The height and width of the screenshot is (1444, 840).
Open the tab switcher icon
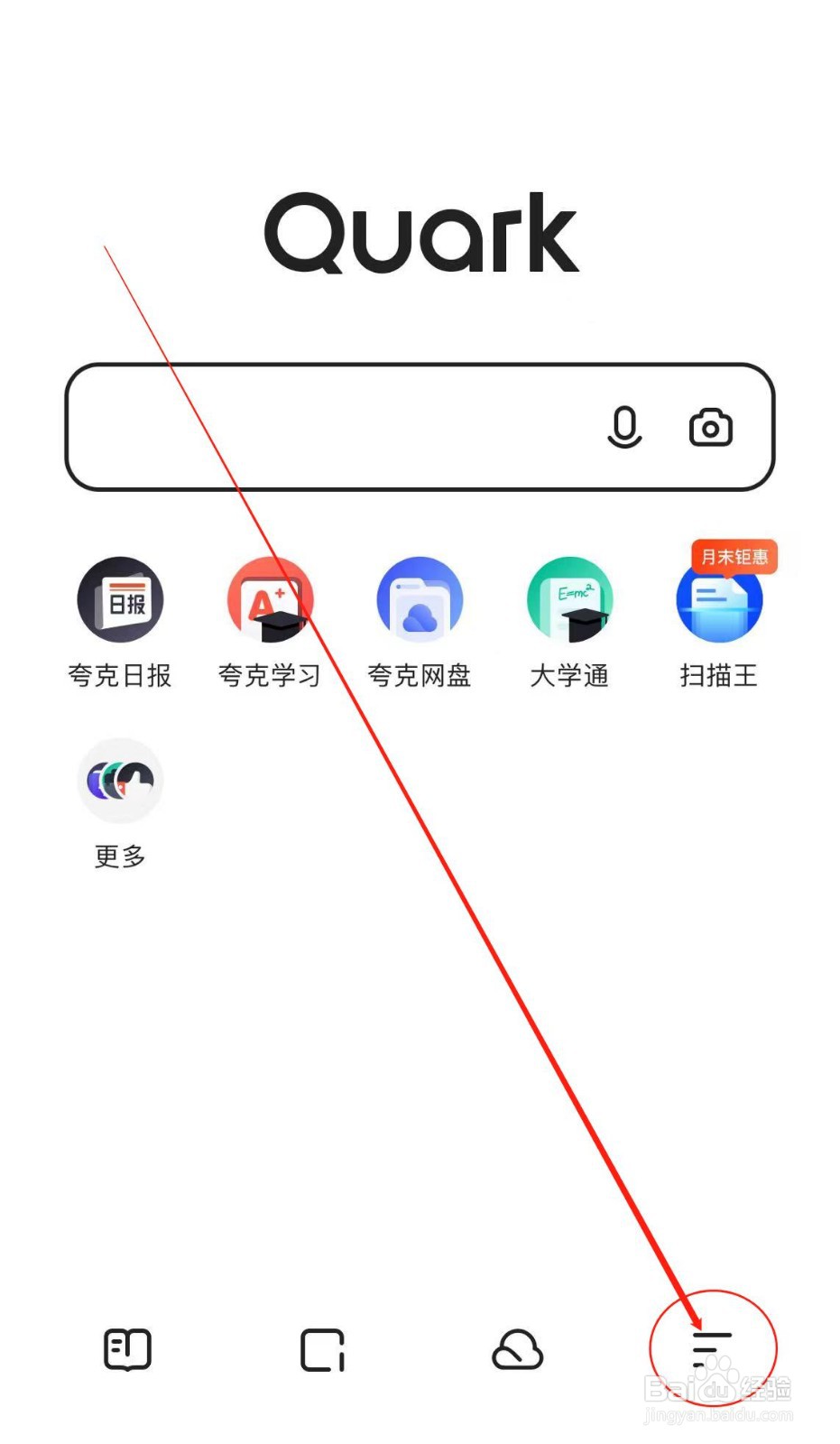[x=322, y=1349]
